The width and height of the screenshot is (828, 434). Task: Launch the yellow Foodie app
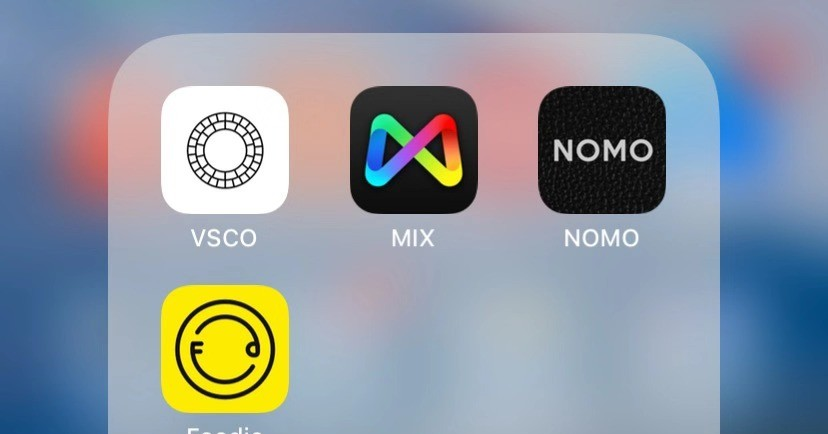click(x=225, y=349)
